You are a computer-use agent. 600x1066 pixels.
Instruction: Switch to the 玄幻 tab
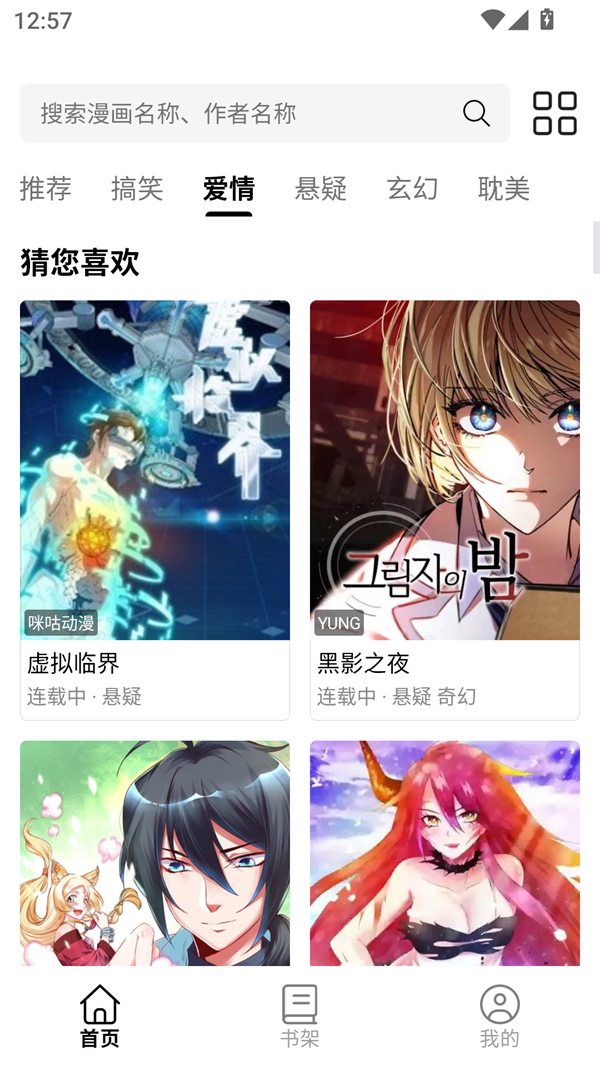pos(412,188)
